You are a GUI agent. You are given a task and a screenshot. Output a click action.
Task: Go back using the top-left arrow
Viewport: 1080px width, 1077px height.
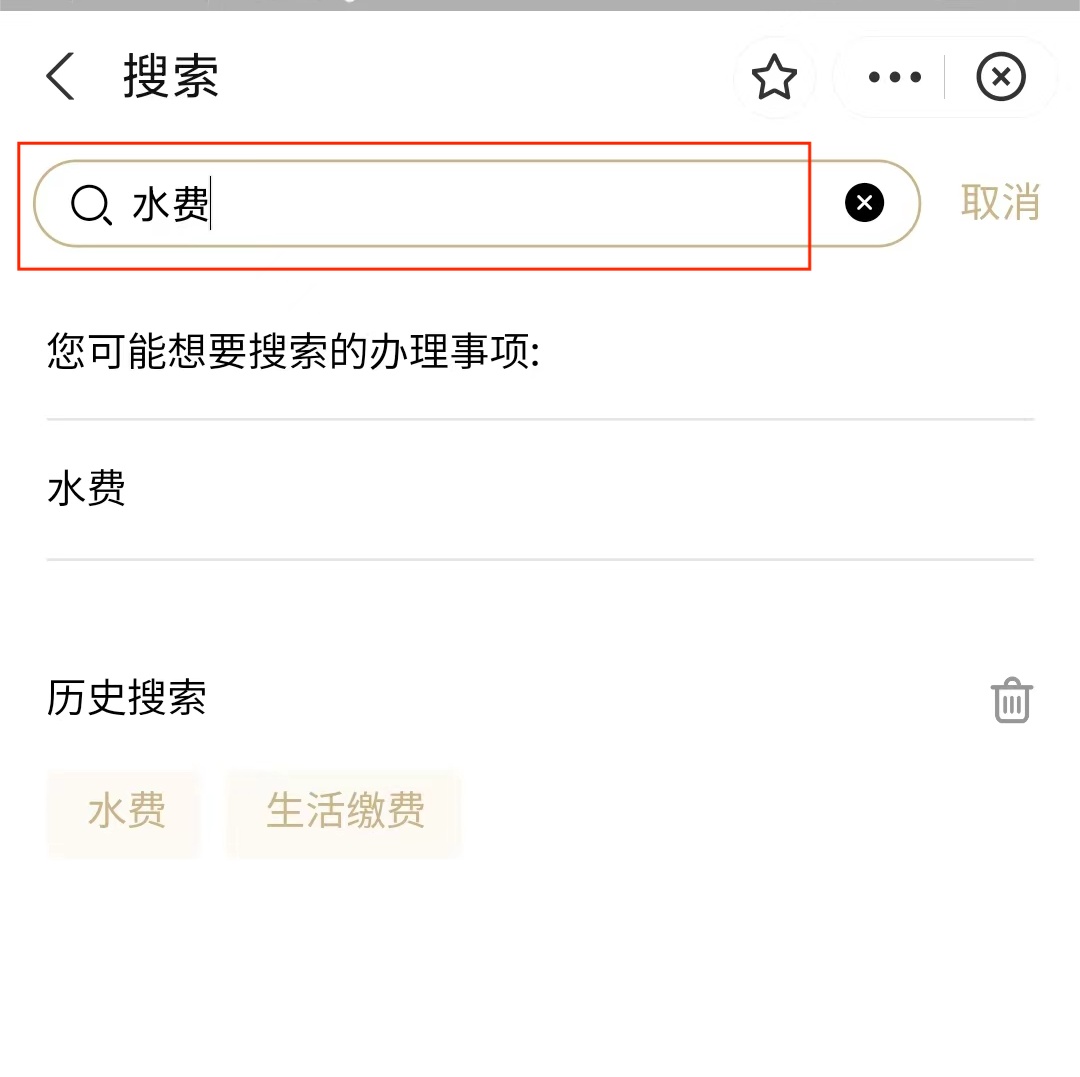click(x=60, y=77)
